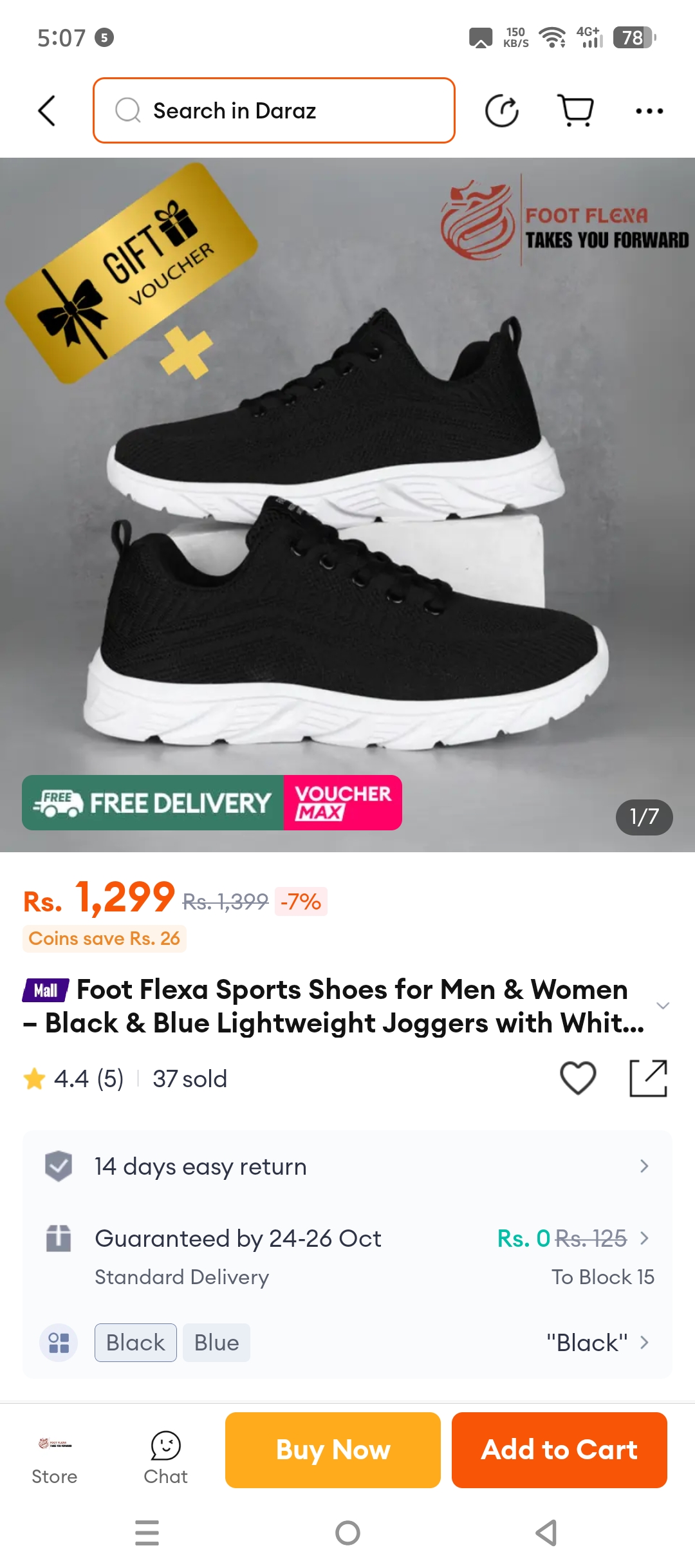Tap Buy Now
This screenshot has width=695, height=1568.
click(333, 1450)
